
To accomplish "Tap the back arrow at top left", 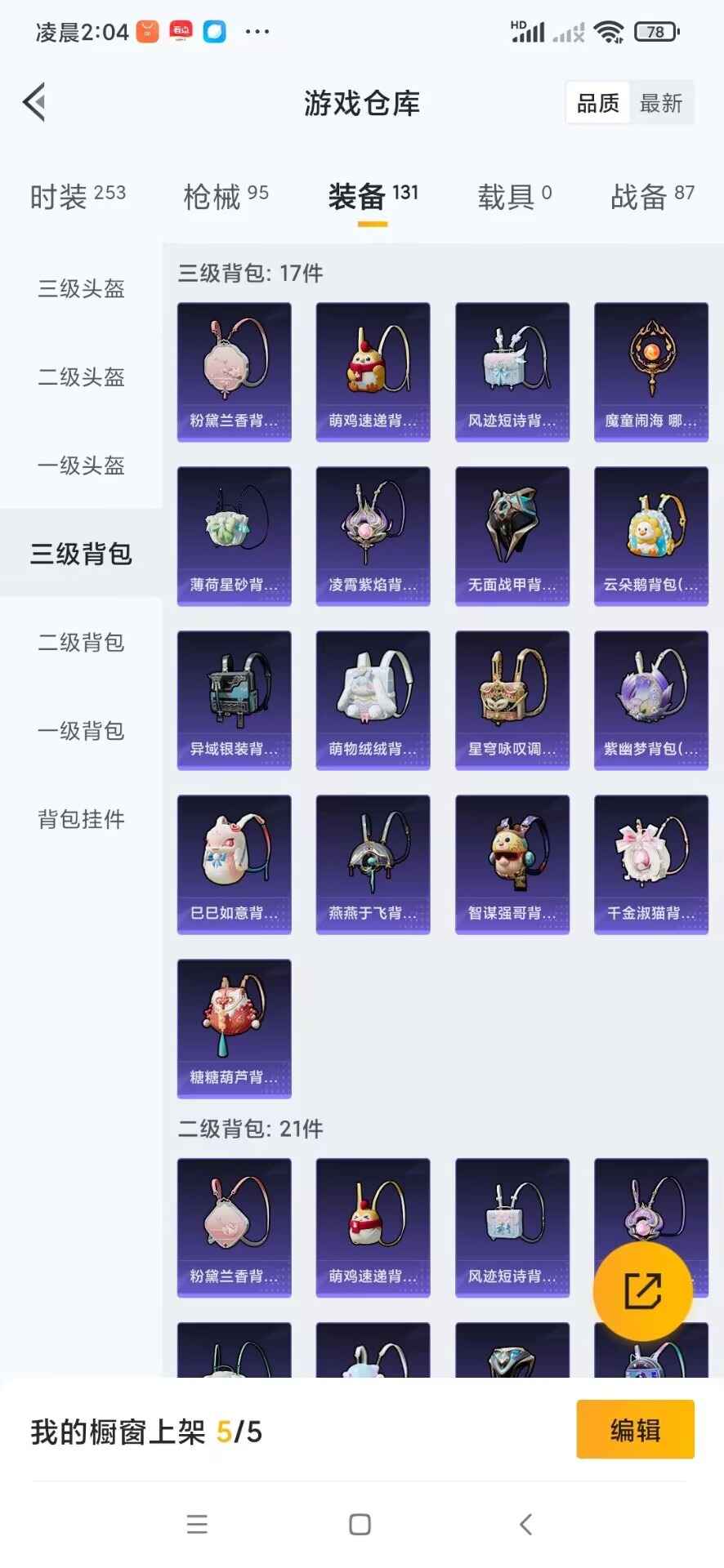I will 33,102.
